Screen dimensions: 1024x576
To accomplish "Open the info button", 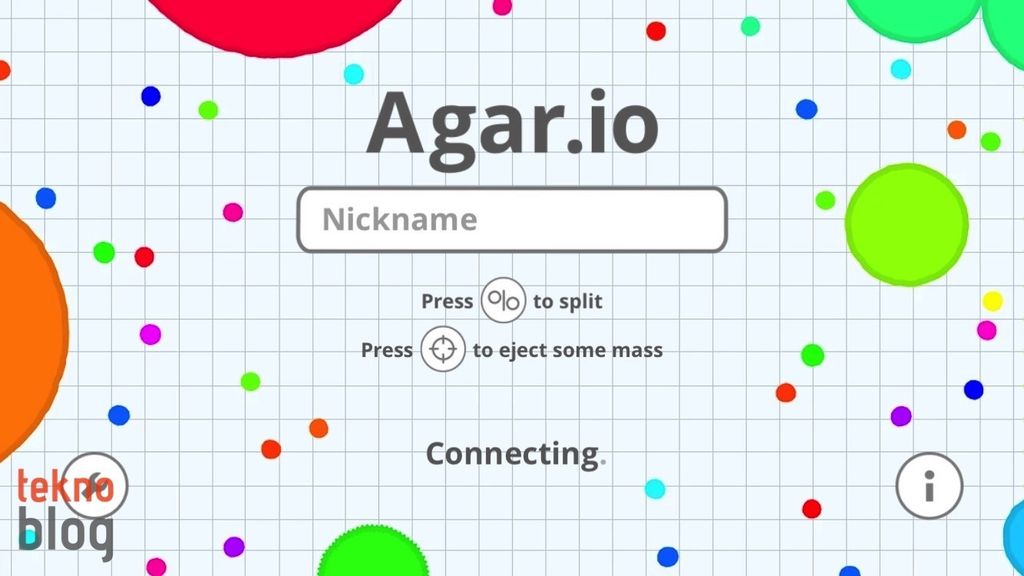I will (928, 487).
